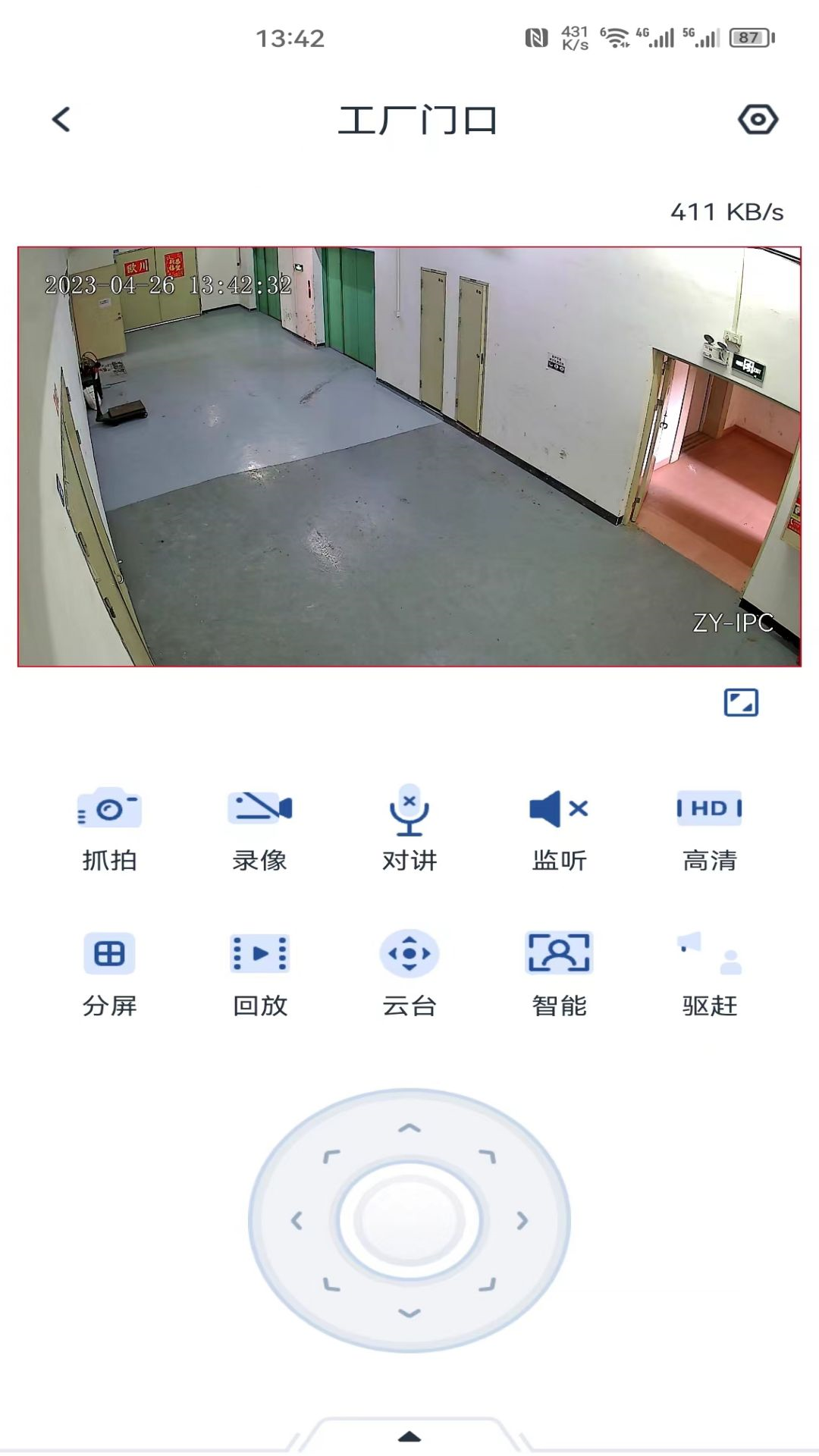This screenshot has width=819, height=1456.
Task: Open 智能 smart detection features
Action: tap(560, 973)
